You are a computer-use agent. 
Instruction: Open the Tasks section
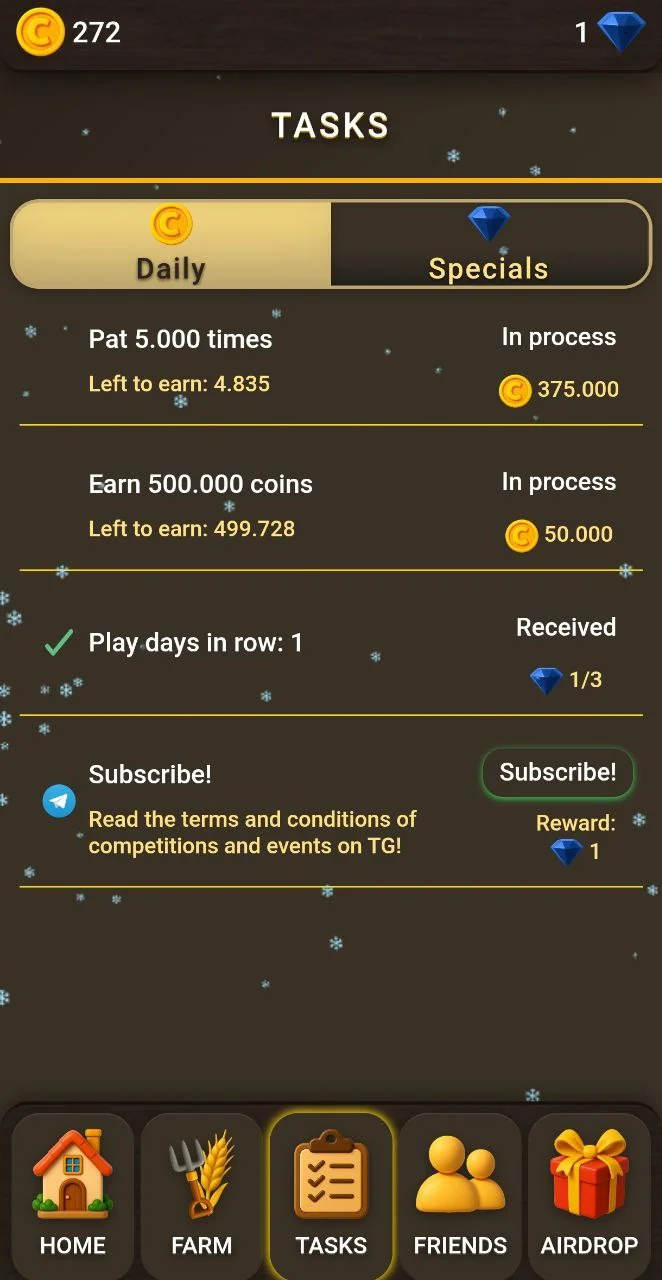point(331,1194)
